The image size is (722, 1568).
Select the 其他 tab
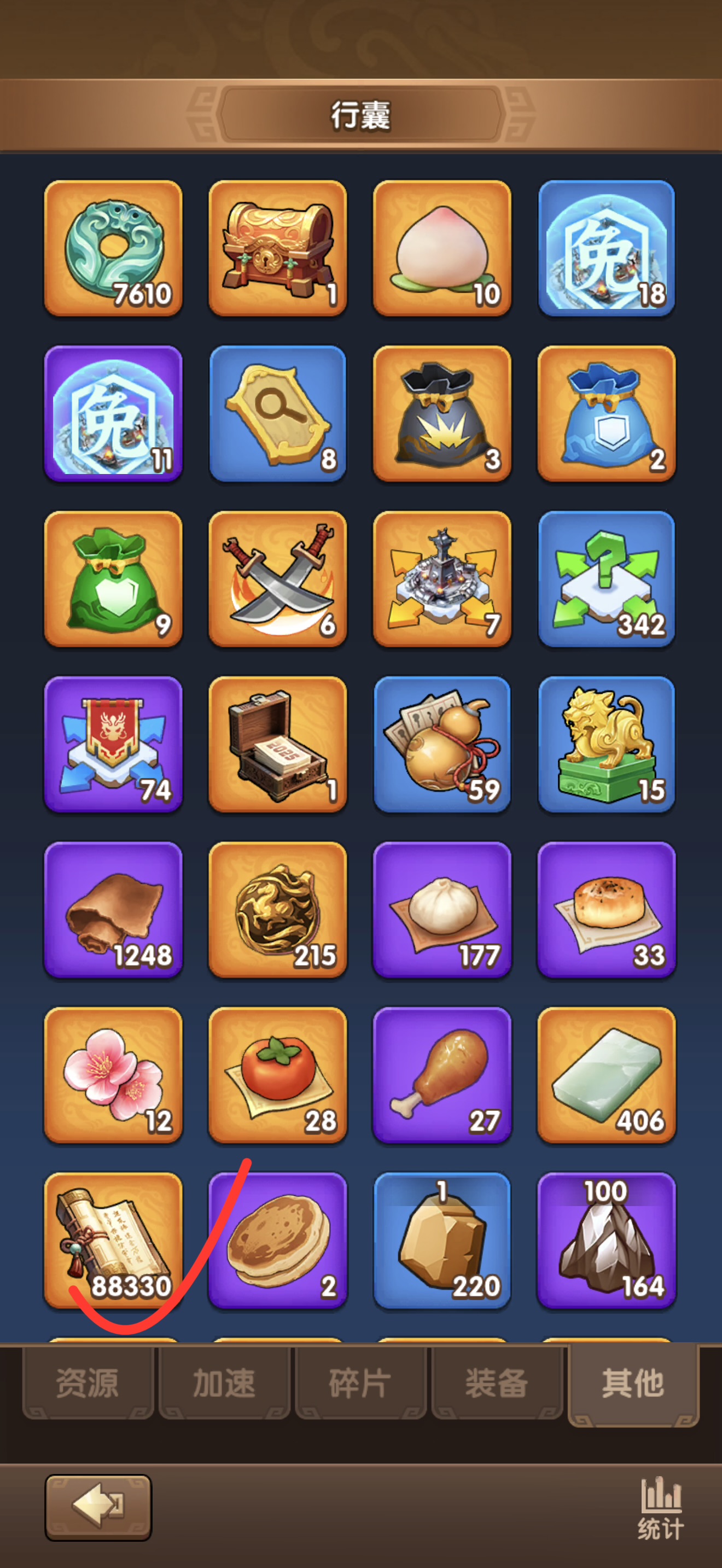[x=632, y=1382]
